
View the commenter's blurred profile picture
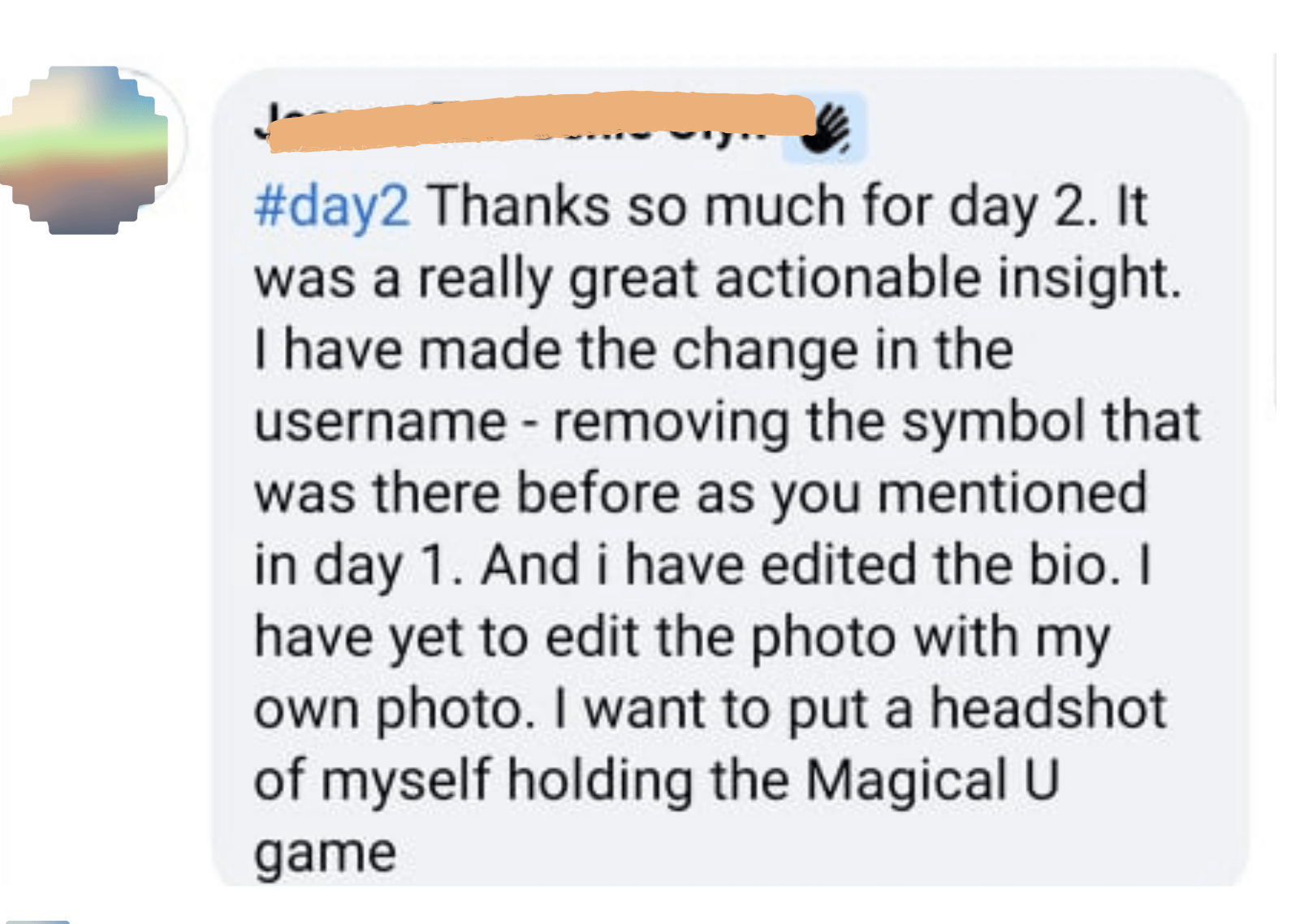88,150
